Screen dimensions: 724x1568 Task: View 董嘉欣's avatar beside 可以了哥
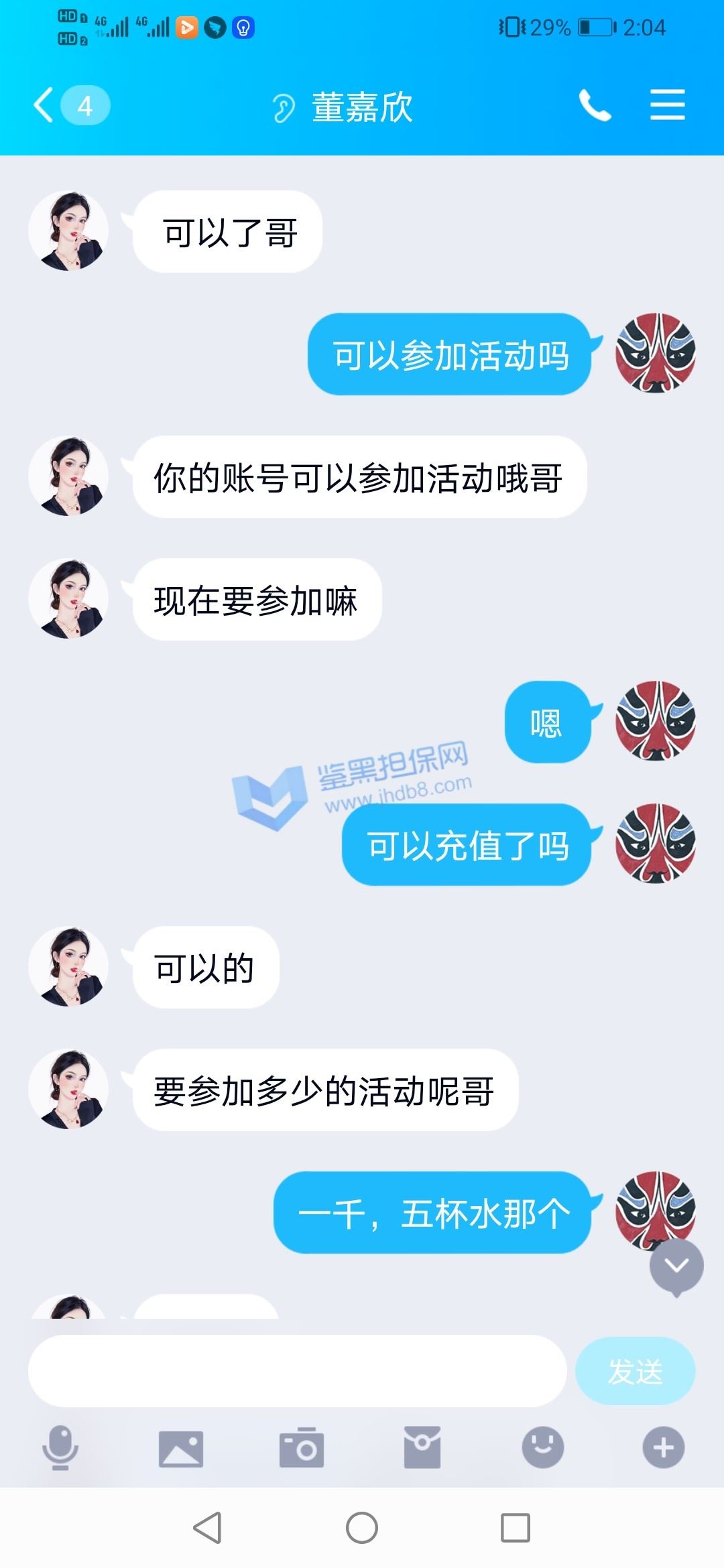tap(68, 231)
